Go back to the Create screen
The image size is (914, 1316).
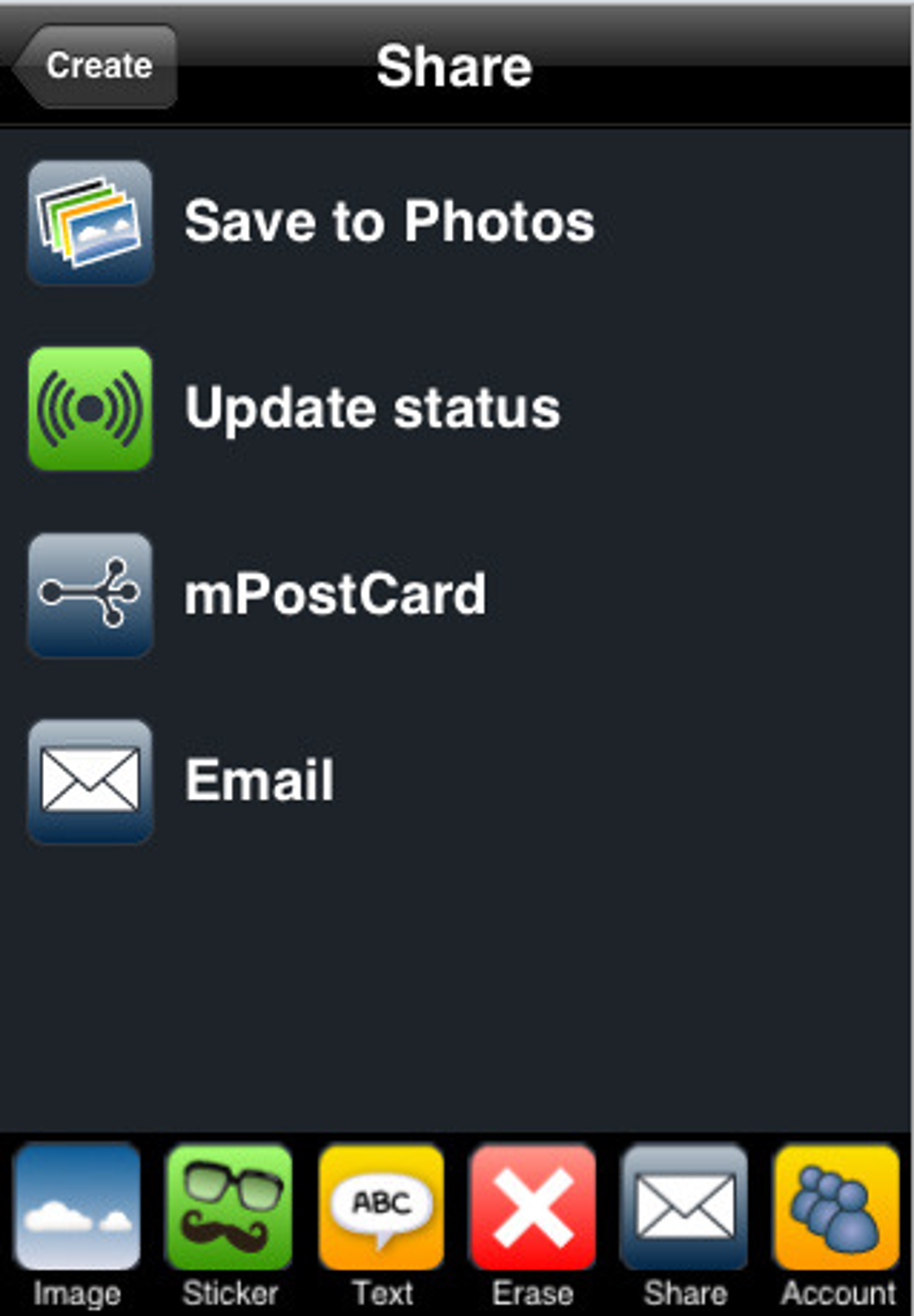97,66
